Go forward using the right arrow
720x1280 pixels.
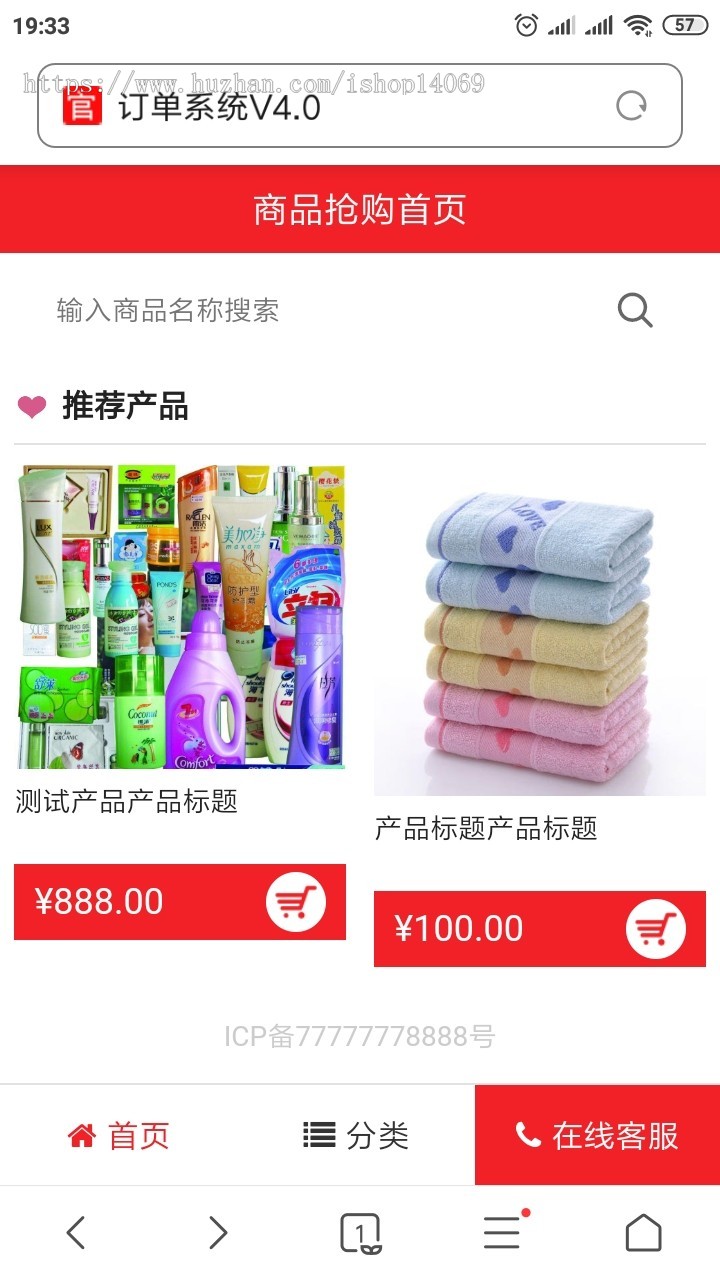click(x=218, y=1232)
